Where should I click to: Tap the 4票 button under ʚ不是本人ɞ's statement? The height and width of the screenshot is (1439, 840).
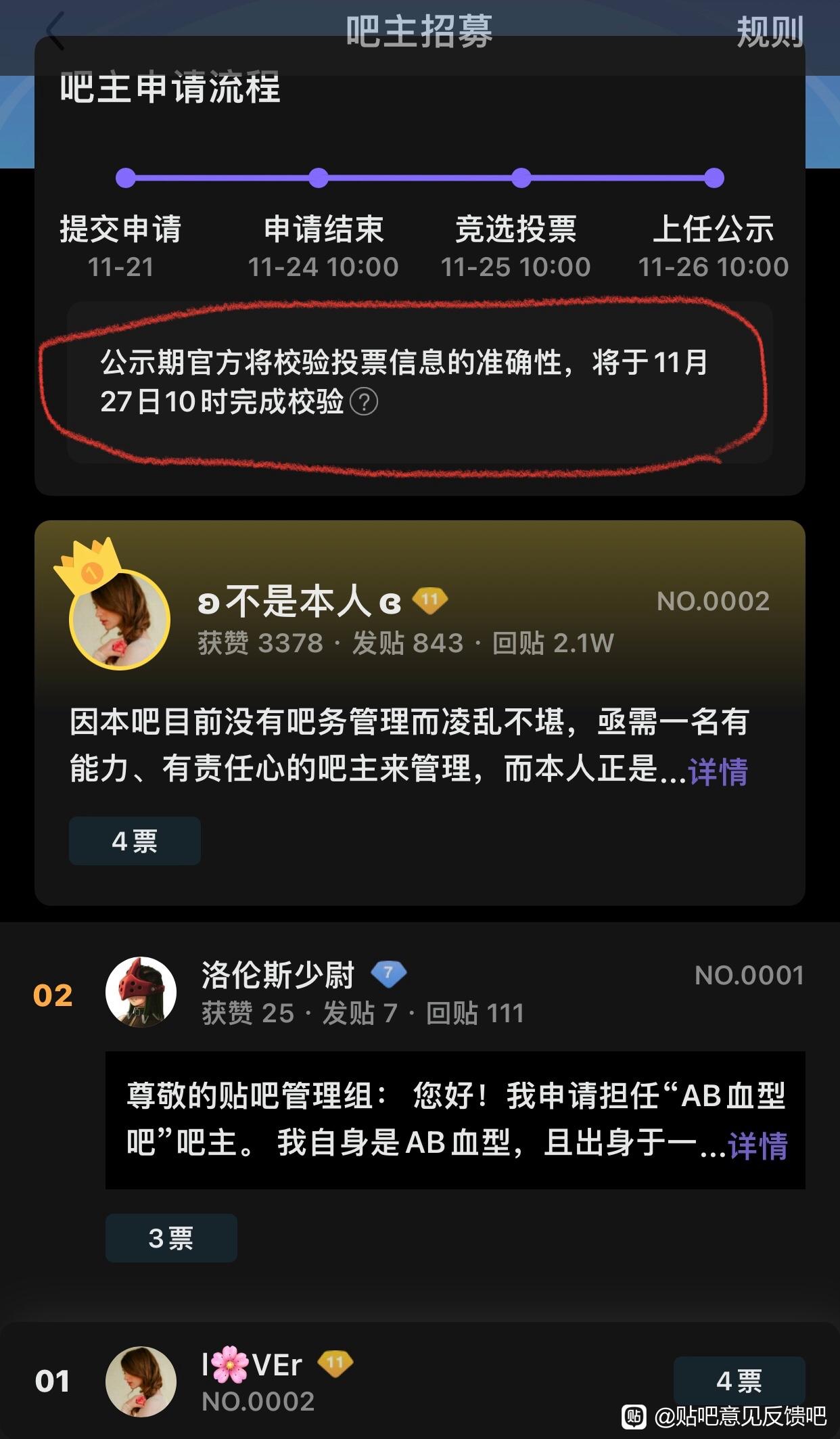point(135,841)
